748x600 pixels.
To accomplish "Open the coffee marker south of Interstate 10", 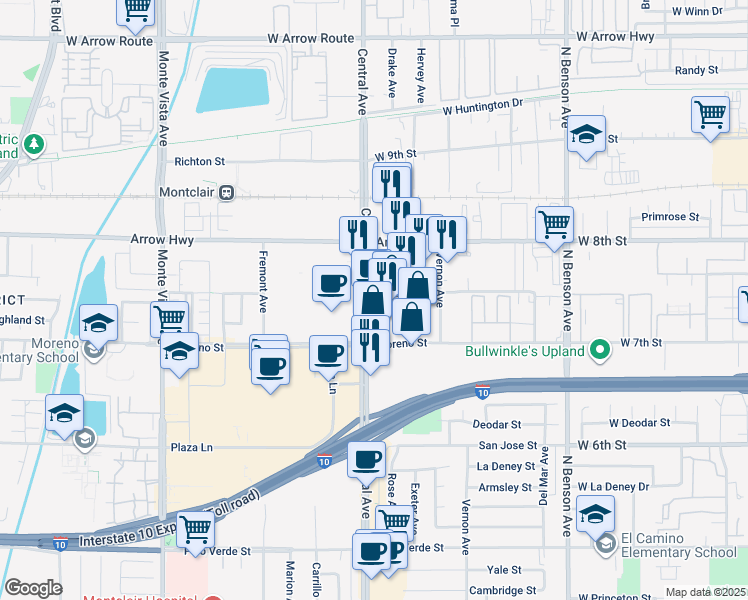I will click(x=367, y=459).
